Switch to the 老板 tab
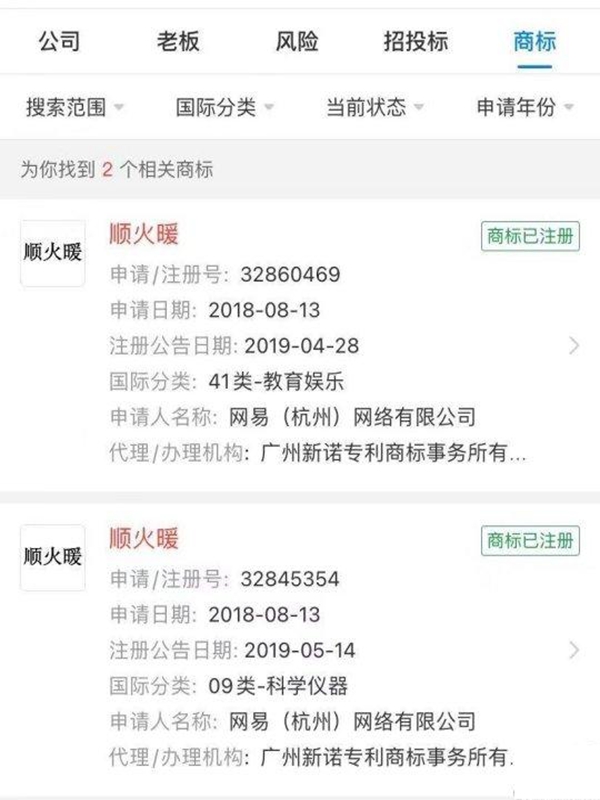Screen dimensions: 600x800 point(178,42)
